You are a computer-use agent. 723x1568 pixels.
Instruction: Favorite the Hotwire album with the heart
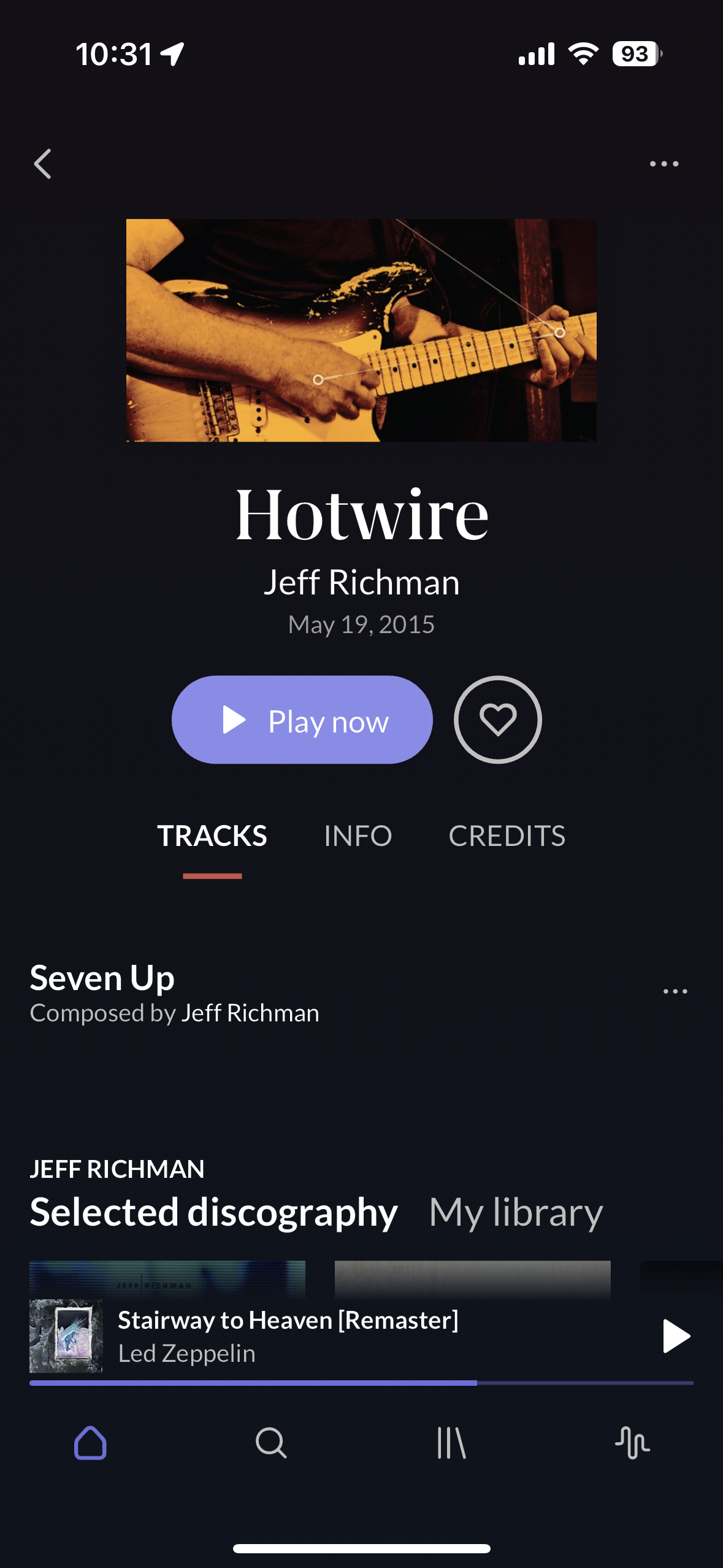[x=497, y=720]
